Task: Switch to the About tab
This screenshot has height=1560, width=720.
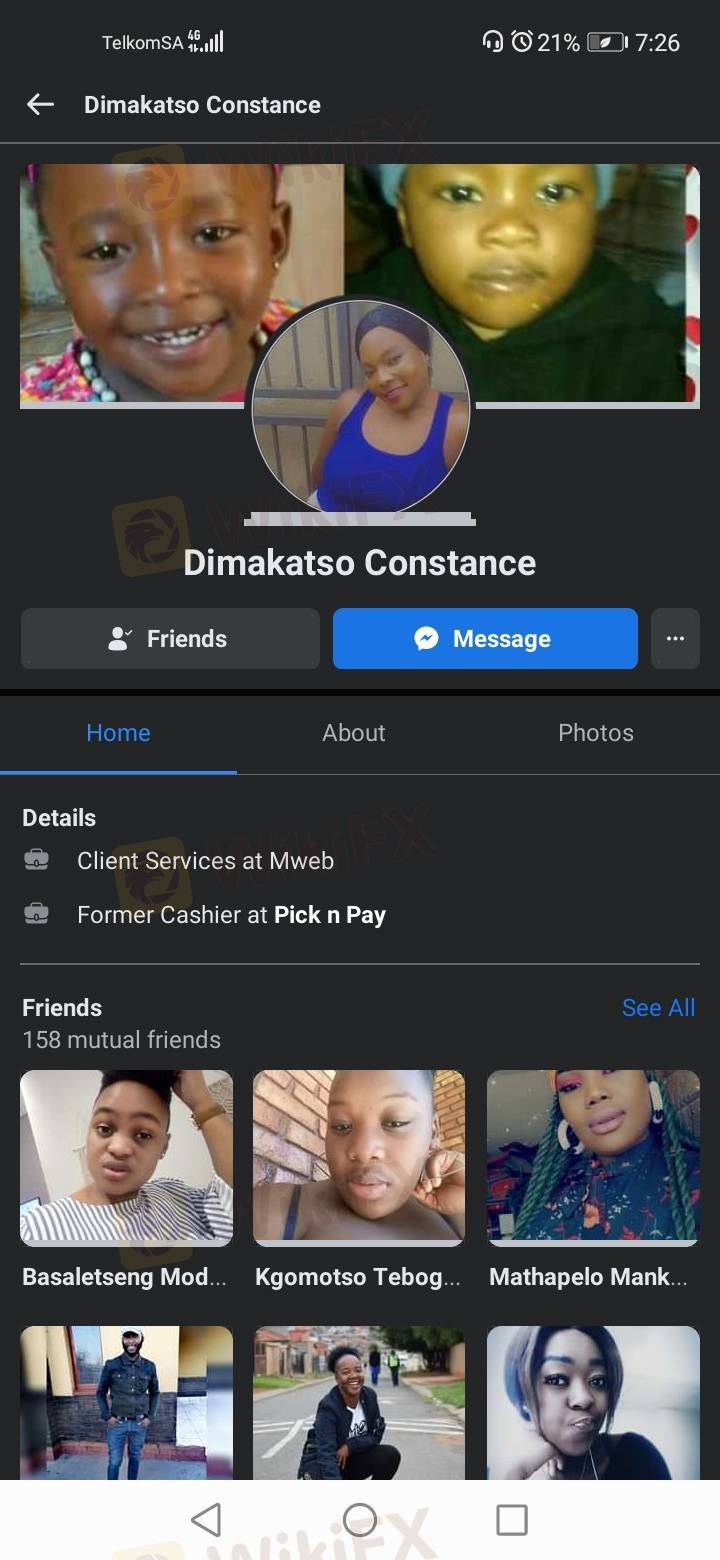Action: click(354, 733)
